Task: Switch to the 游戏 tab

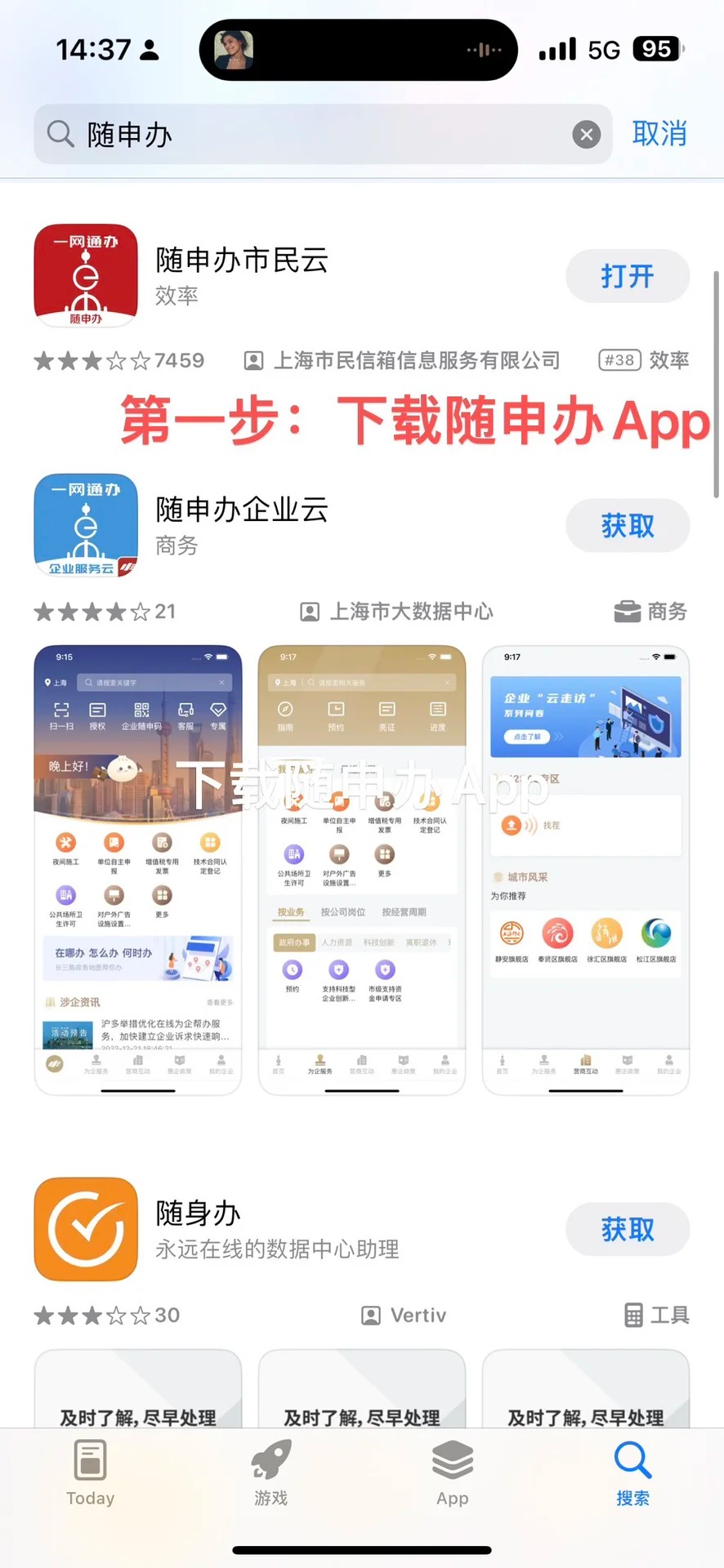Action: [x=270, y=1474]
